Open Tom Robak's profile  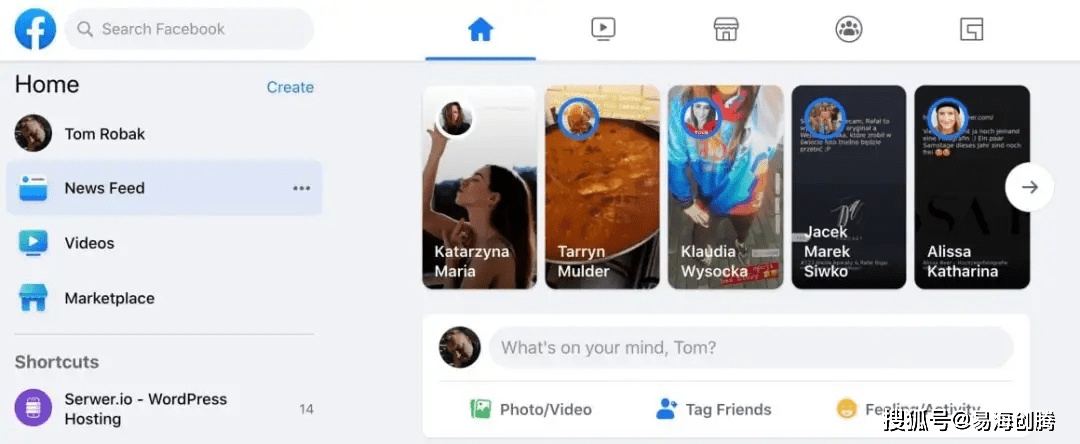point(104,133)
